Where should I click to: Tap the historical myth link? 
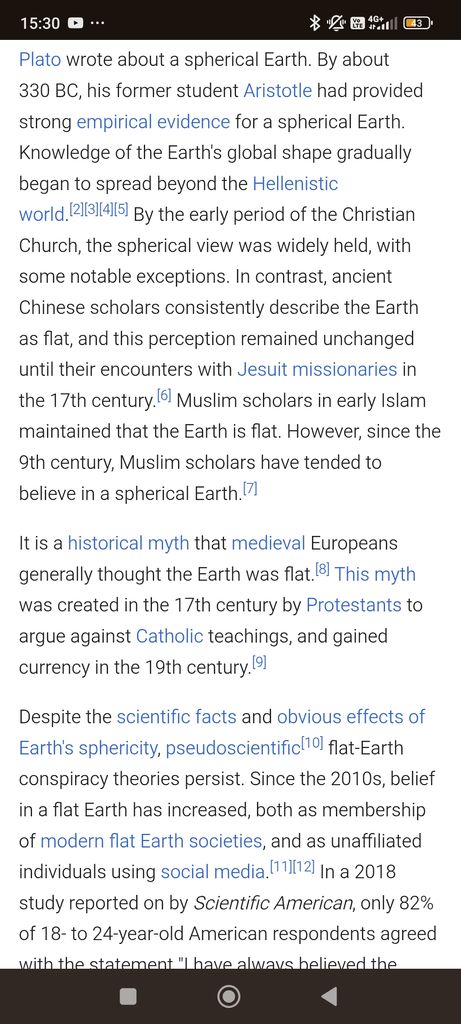(x=129, y=543)
